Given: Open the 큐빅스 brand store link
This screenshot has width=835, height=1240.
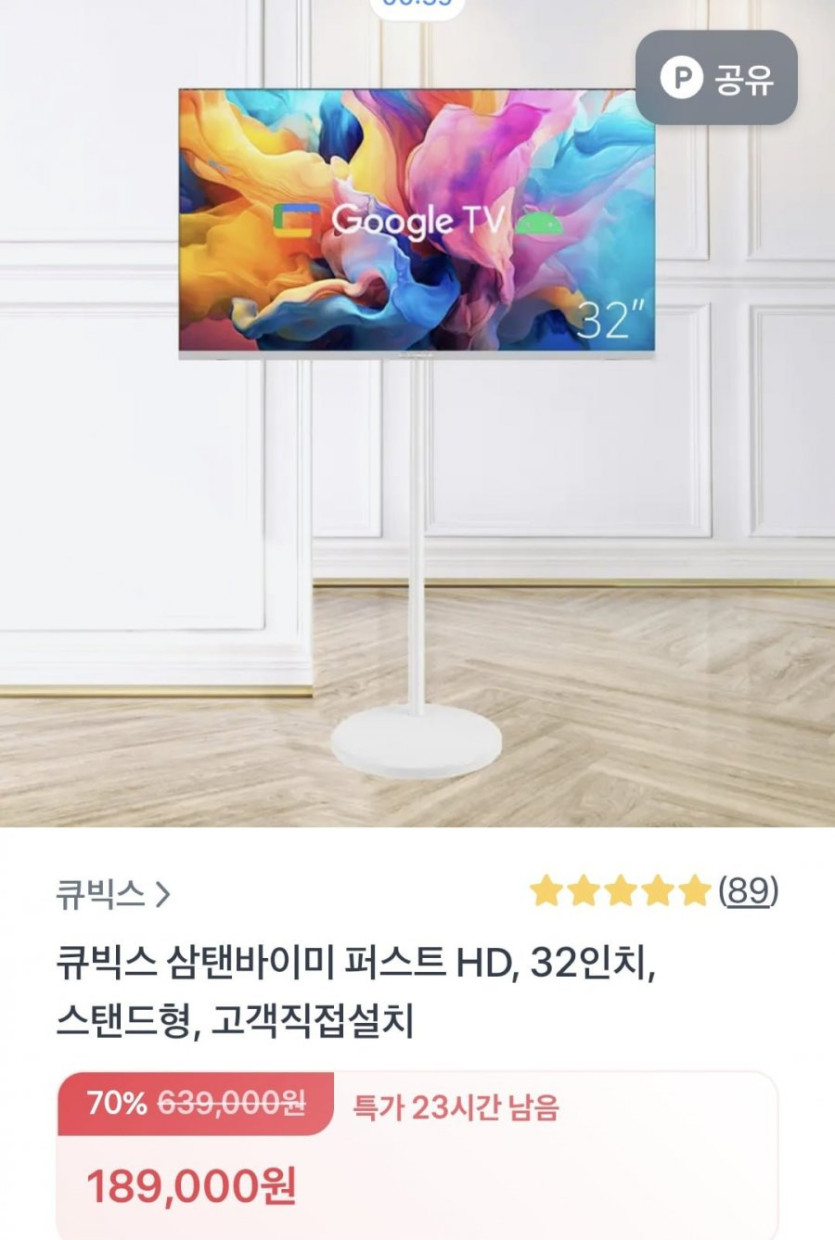Looking at the screenshot, I should pos(113,893).
